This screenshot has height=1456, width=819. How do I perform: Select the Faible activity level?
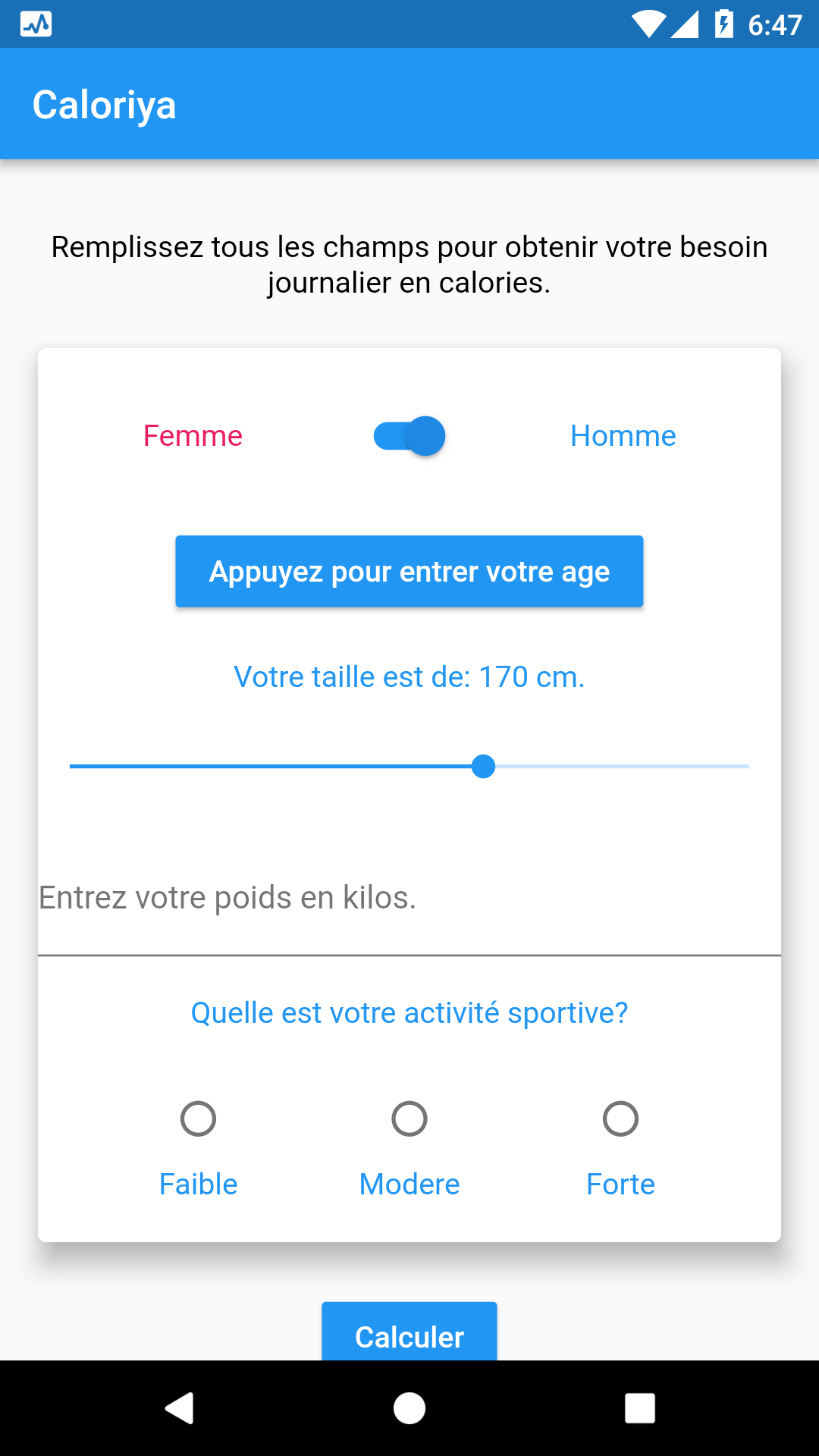coord(198,1119)
